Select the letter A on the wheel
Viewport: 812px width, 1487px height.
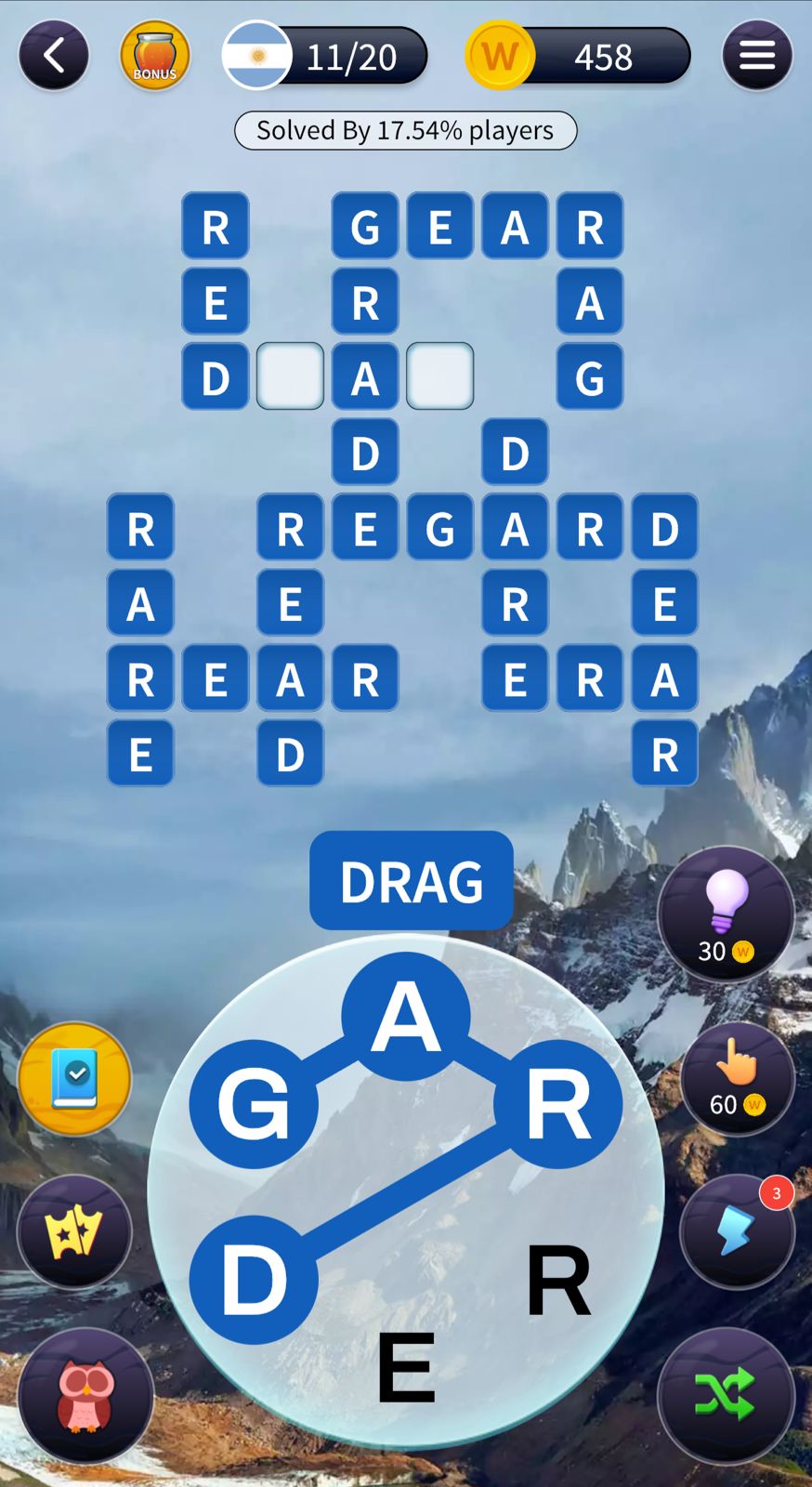coord(406,1016)
